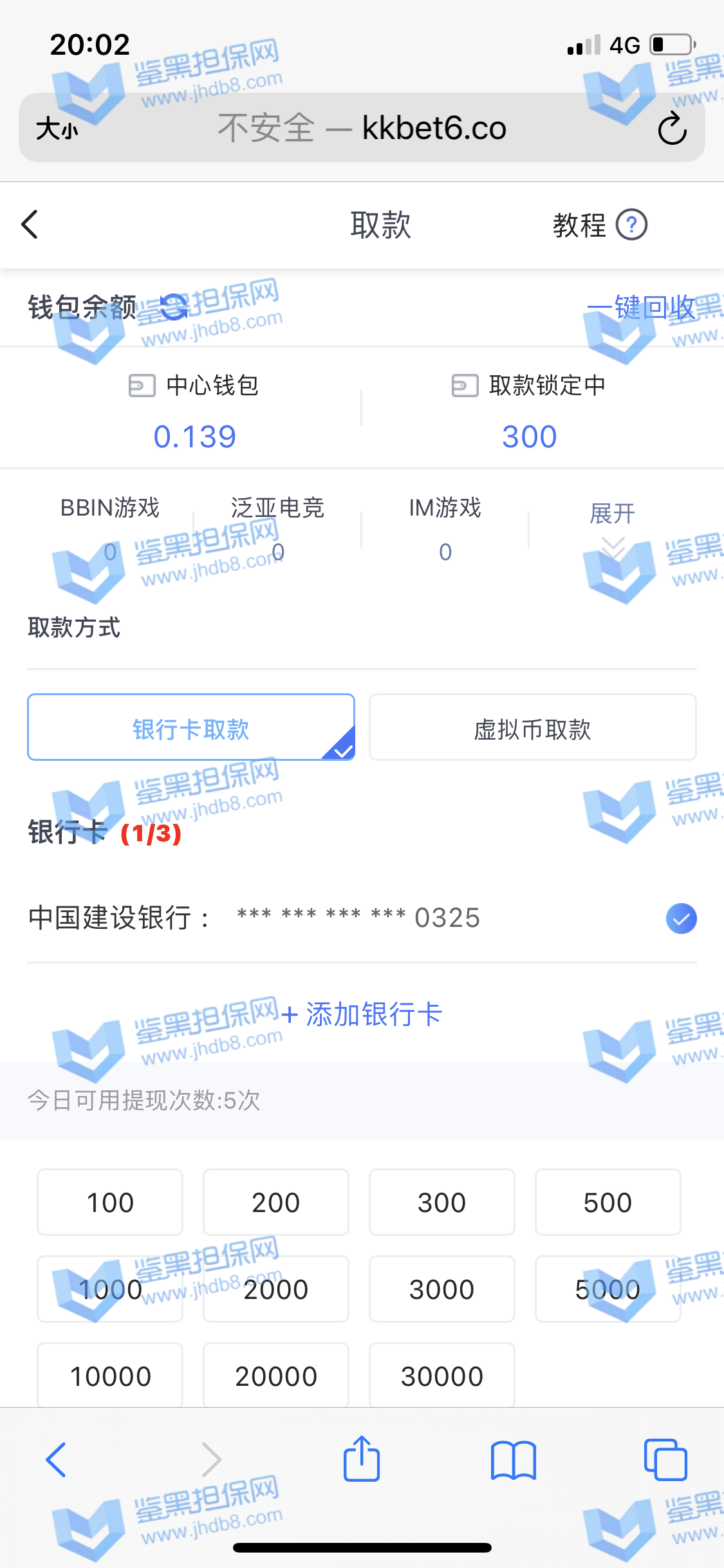Image resolution: width=724 pixels, height=1568 pixels.
Task: Open the browser share sheet
Action: click(362, 1460)
